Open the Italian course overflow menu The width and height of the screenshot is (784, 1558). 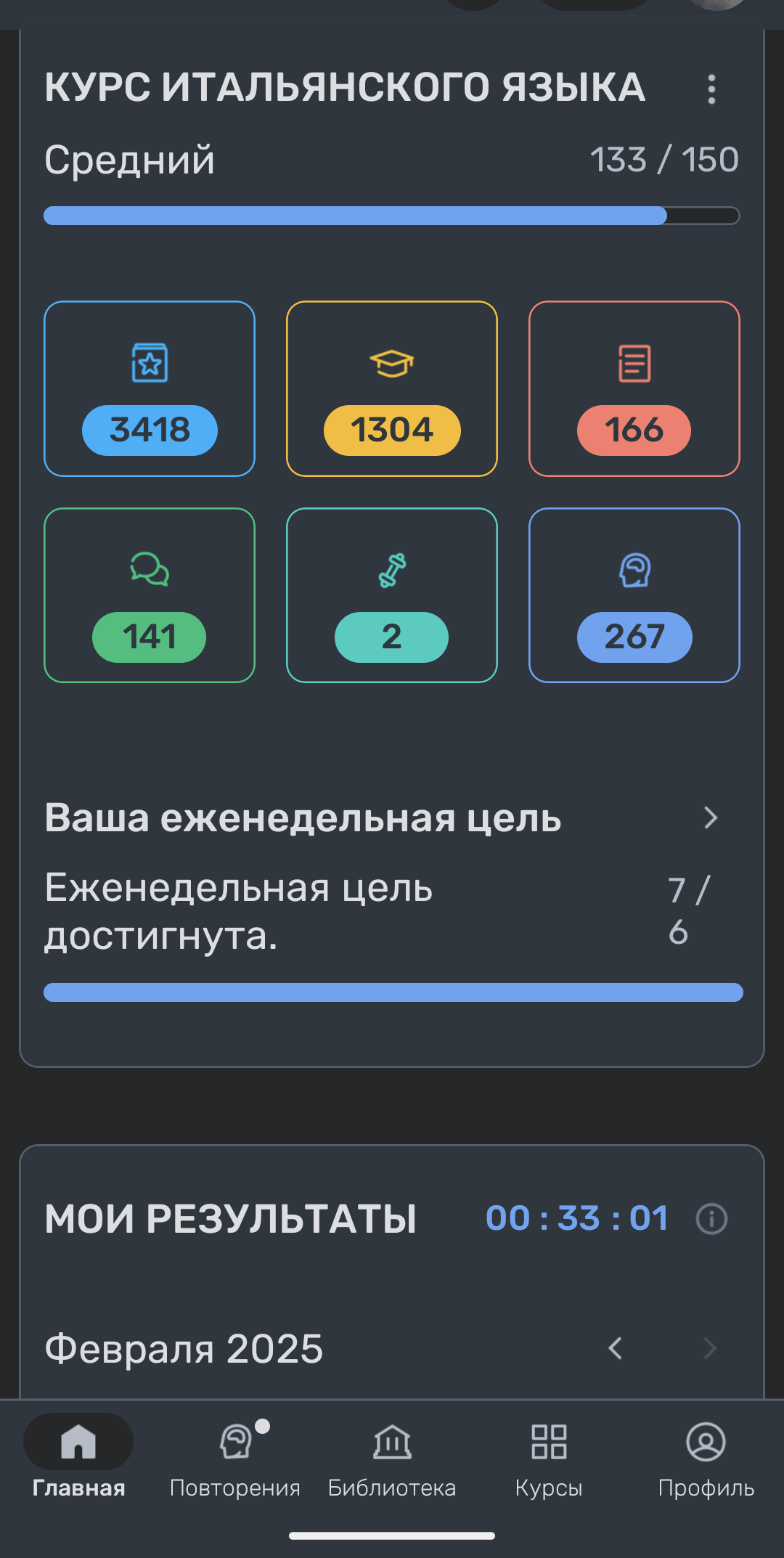[x=711, y=89]
